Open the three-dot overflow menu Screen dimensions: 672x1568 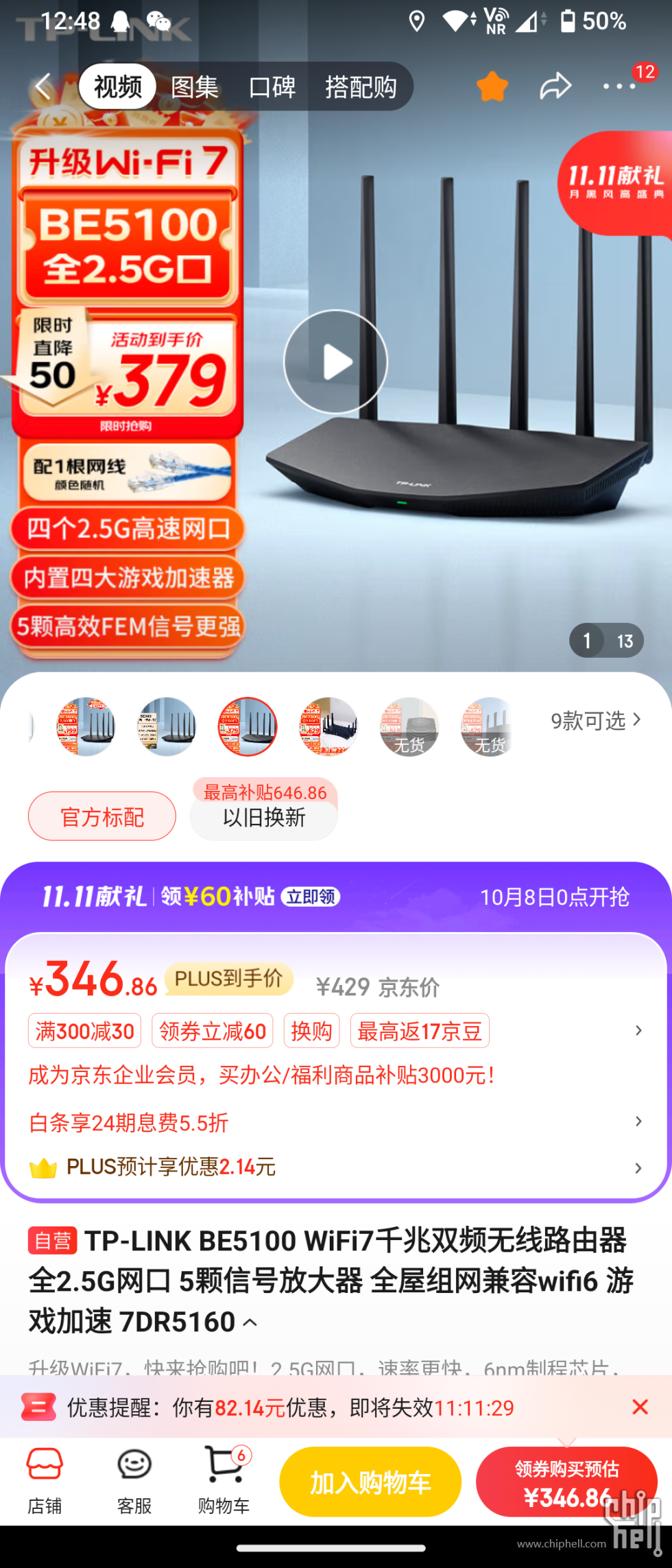tap(619, 87)
